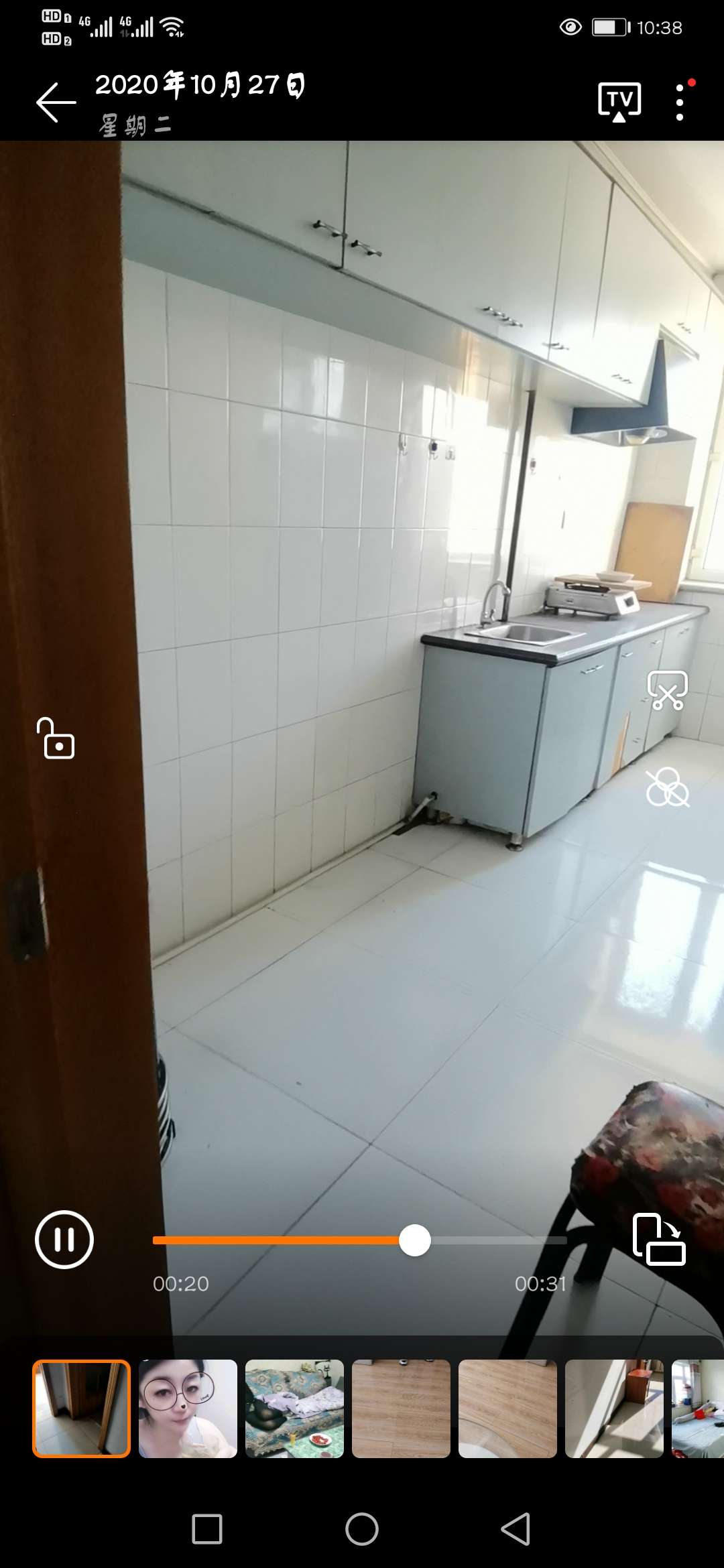The height and width of the screenshot is (1568, 724).
Task: Pause the video playback
Action: click(64, 1240)
